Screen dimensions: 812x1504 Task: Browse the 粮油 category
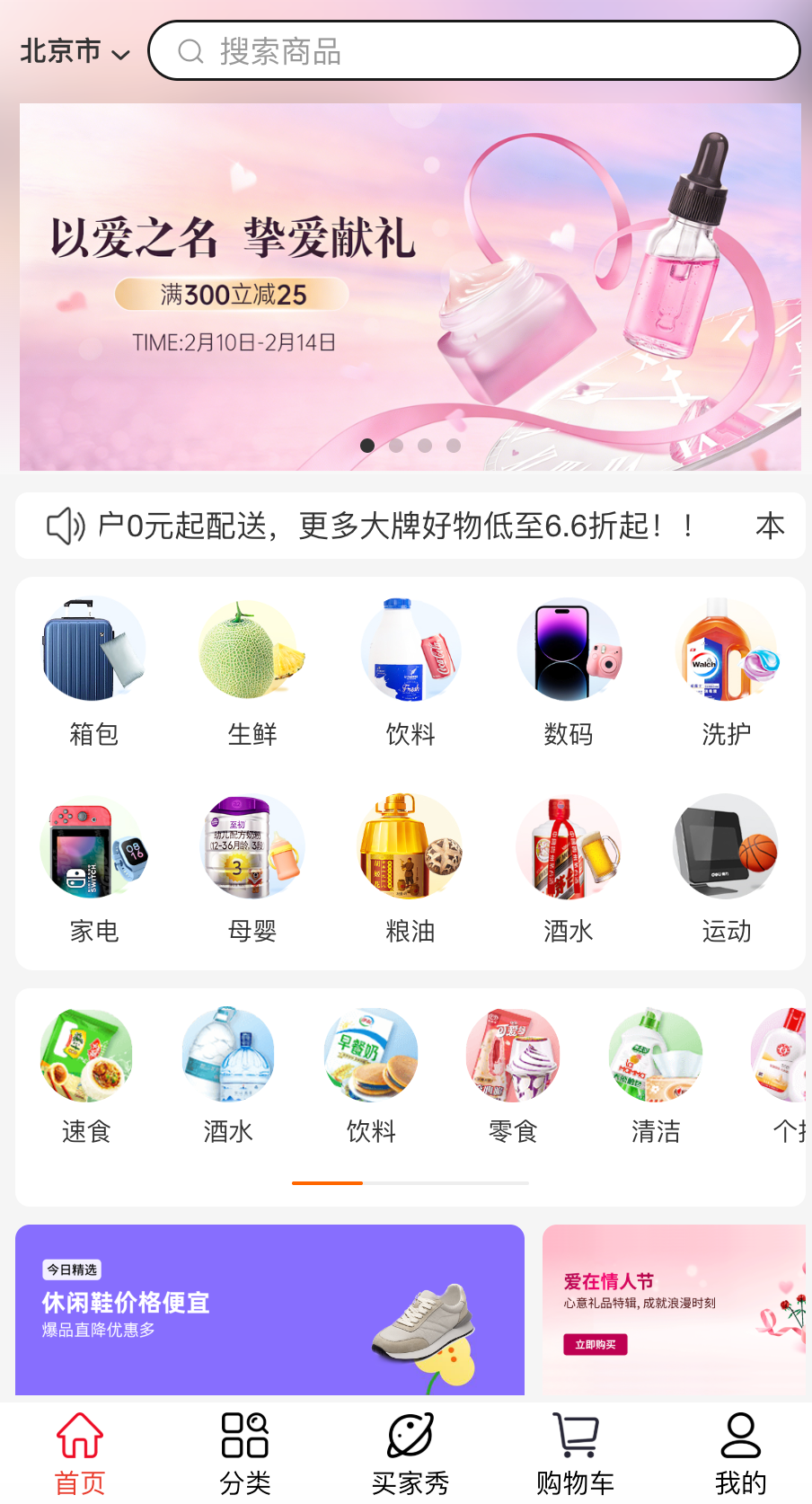410,868
